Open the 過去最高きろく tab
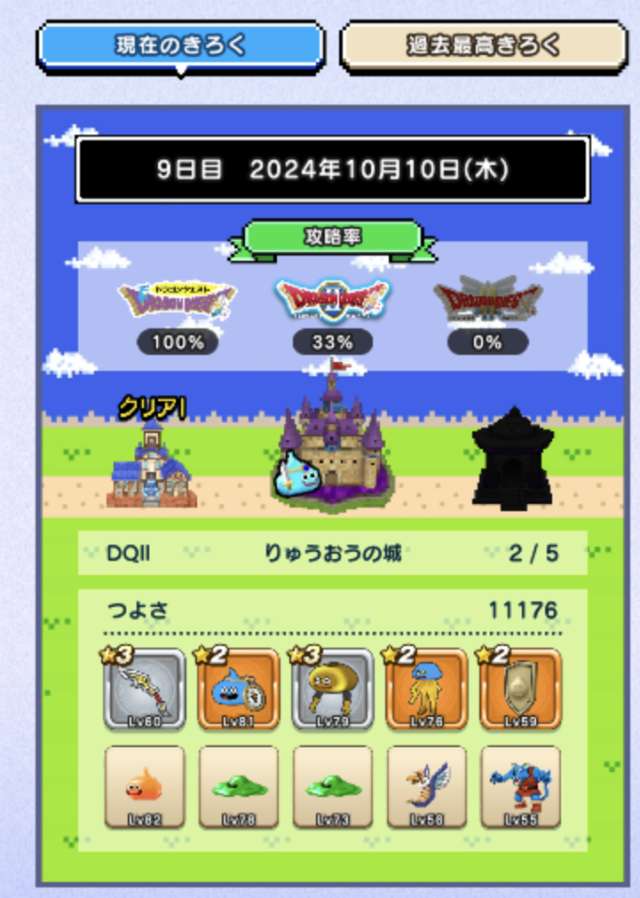The height and width of the screenshot is (898, 640). 483,46
